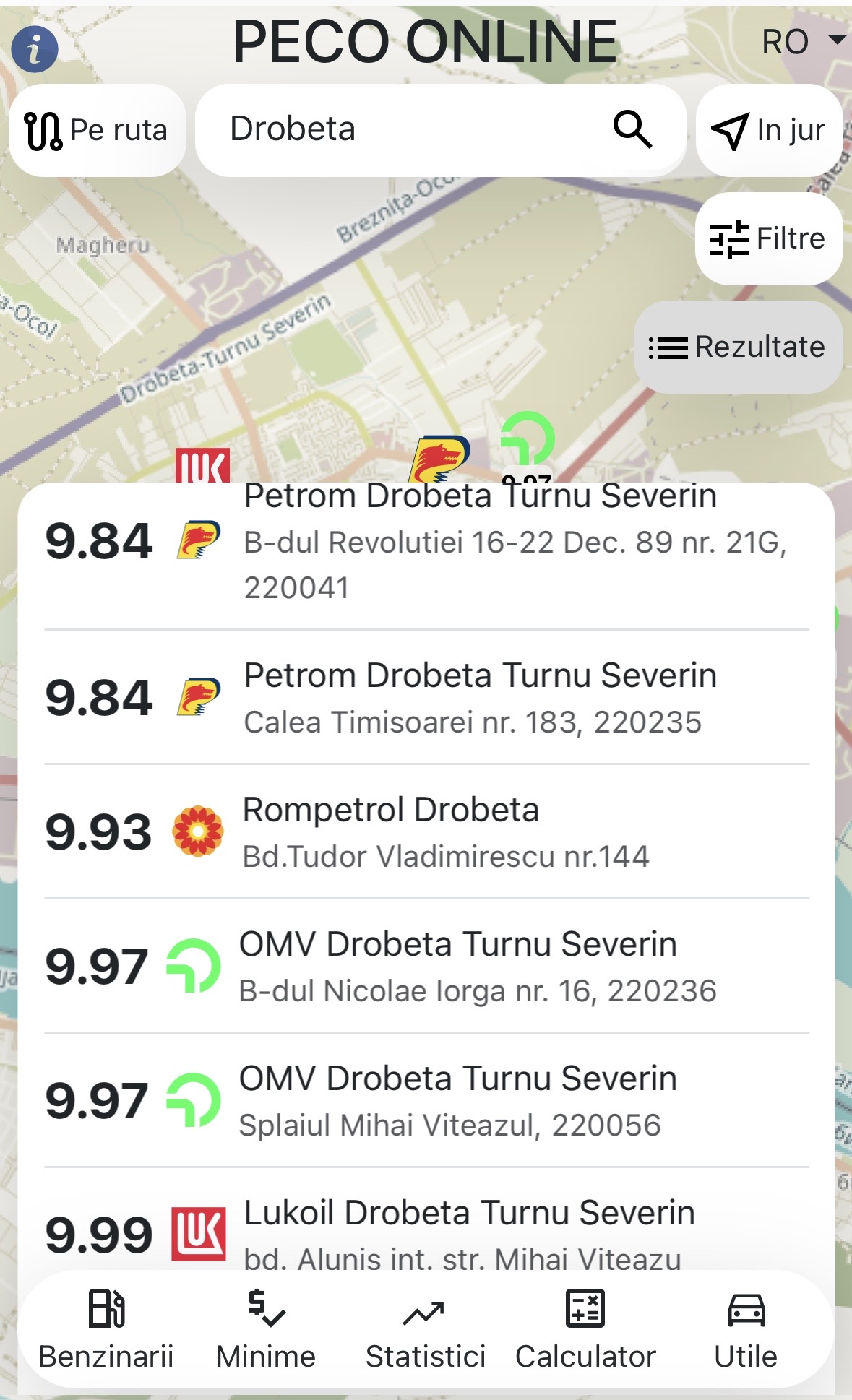Switch to the Benzinarii tab

click(106, 1329)
